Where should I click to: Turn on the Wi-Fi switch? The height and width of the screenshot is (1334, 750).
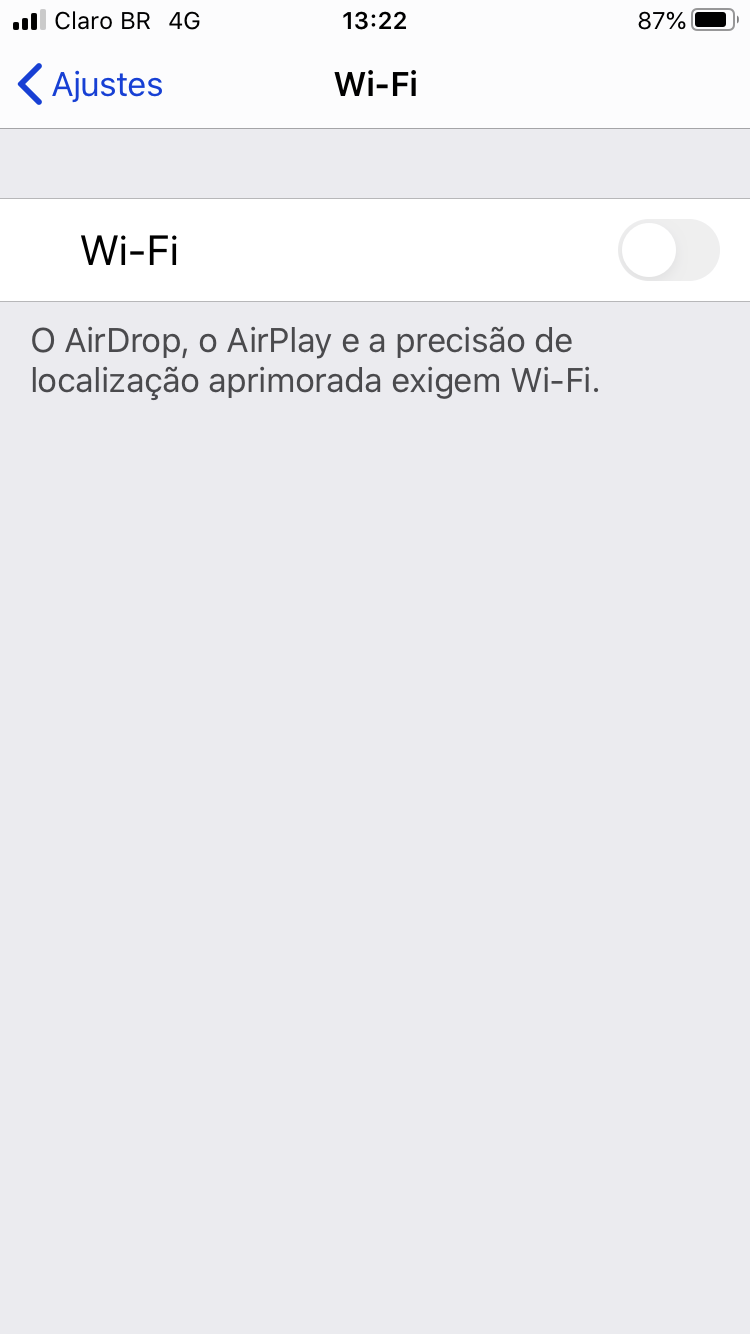668,250
